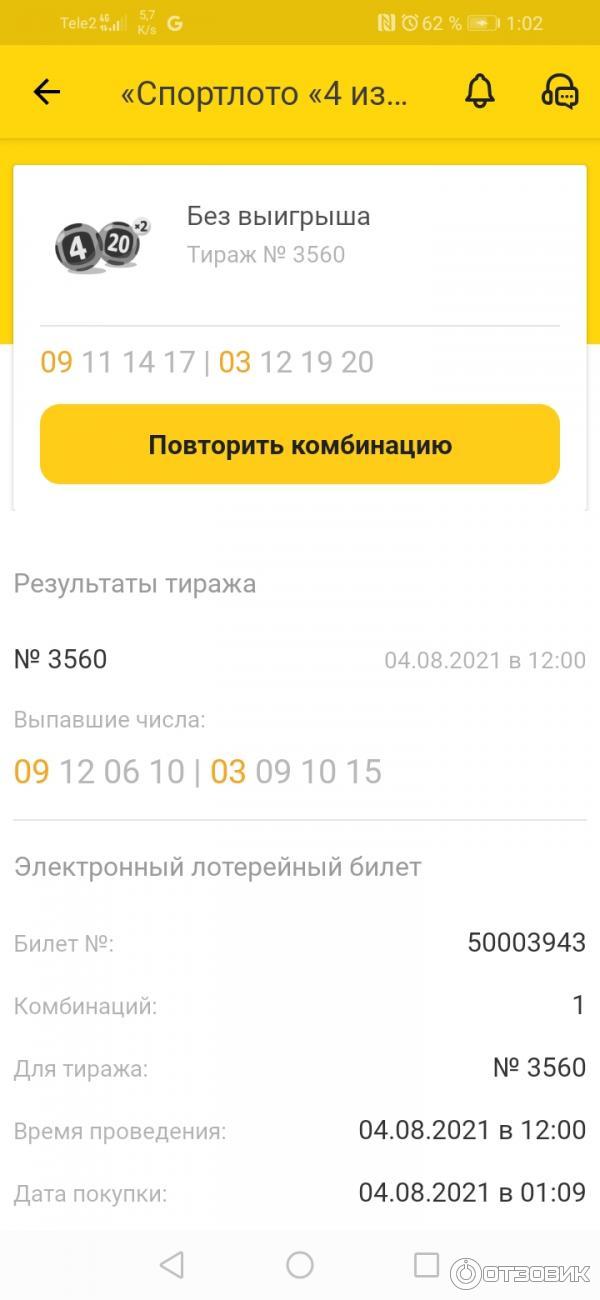Open the notifications bell
Viewport: 600px width, 1300px height.
tap(480, 92)
